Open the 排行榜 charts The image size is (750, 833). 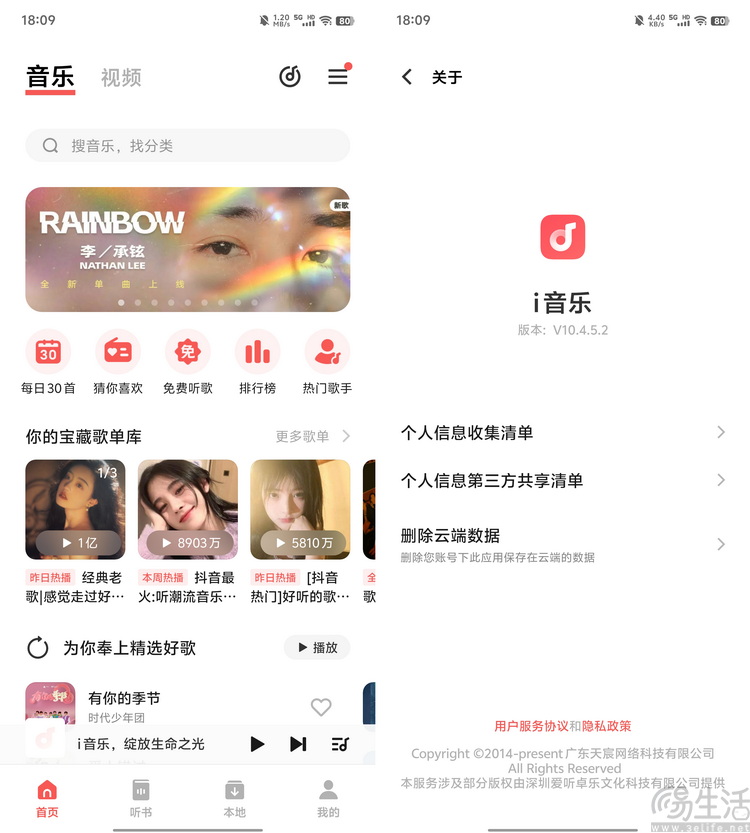click(257, 362)
